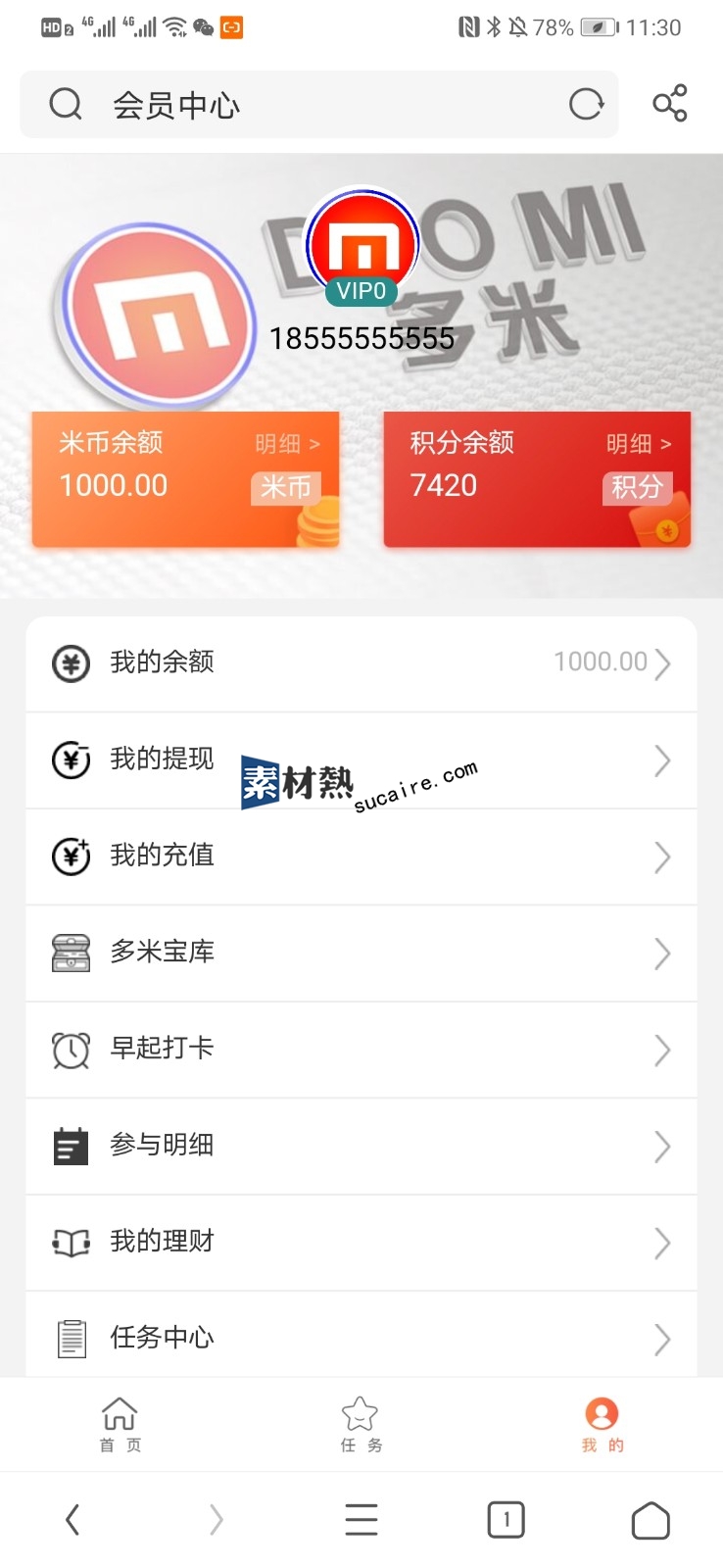Open 我的理财

tap(361, 1242)
